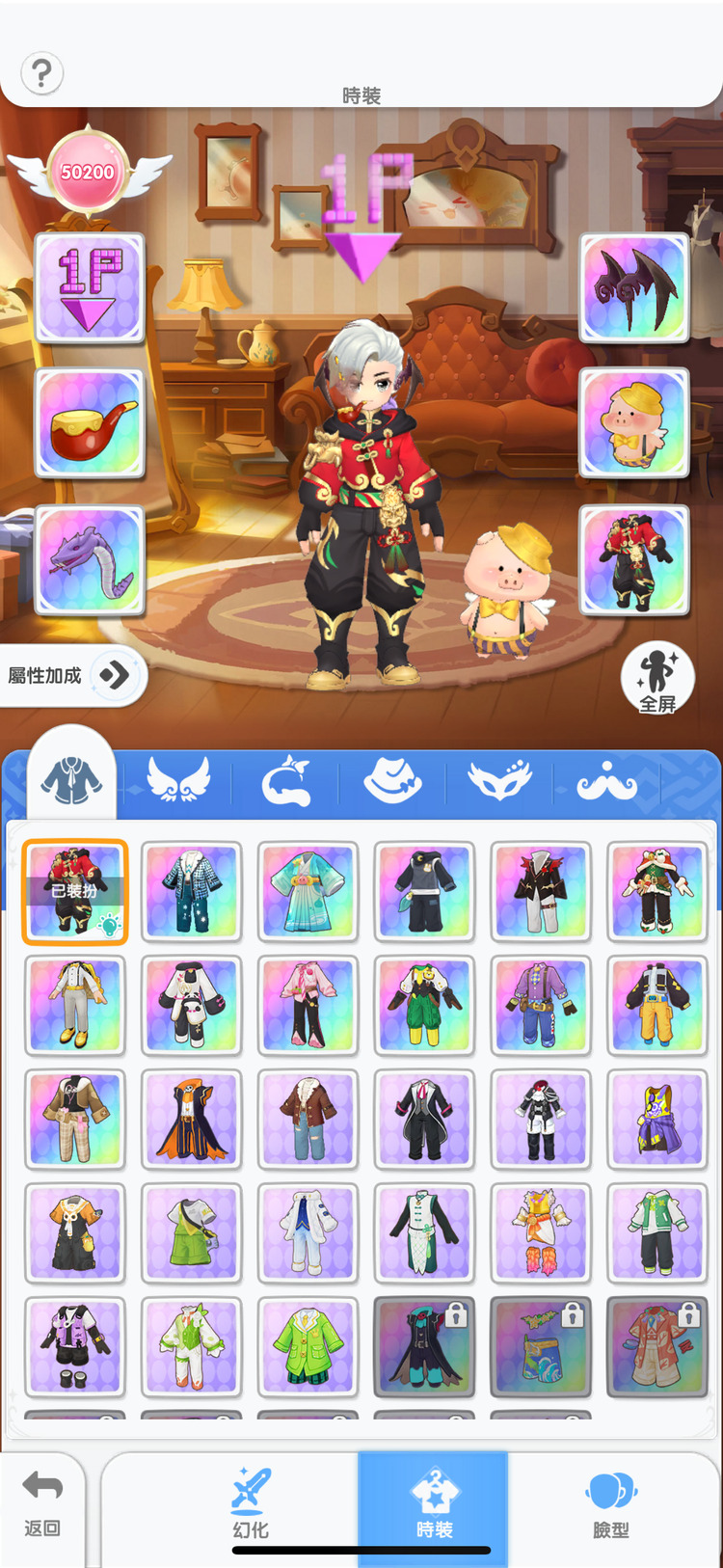
Task: Expand 屬性加成 attribute bonus panel
Action: point(114,675)
